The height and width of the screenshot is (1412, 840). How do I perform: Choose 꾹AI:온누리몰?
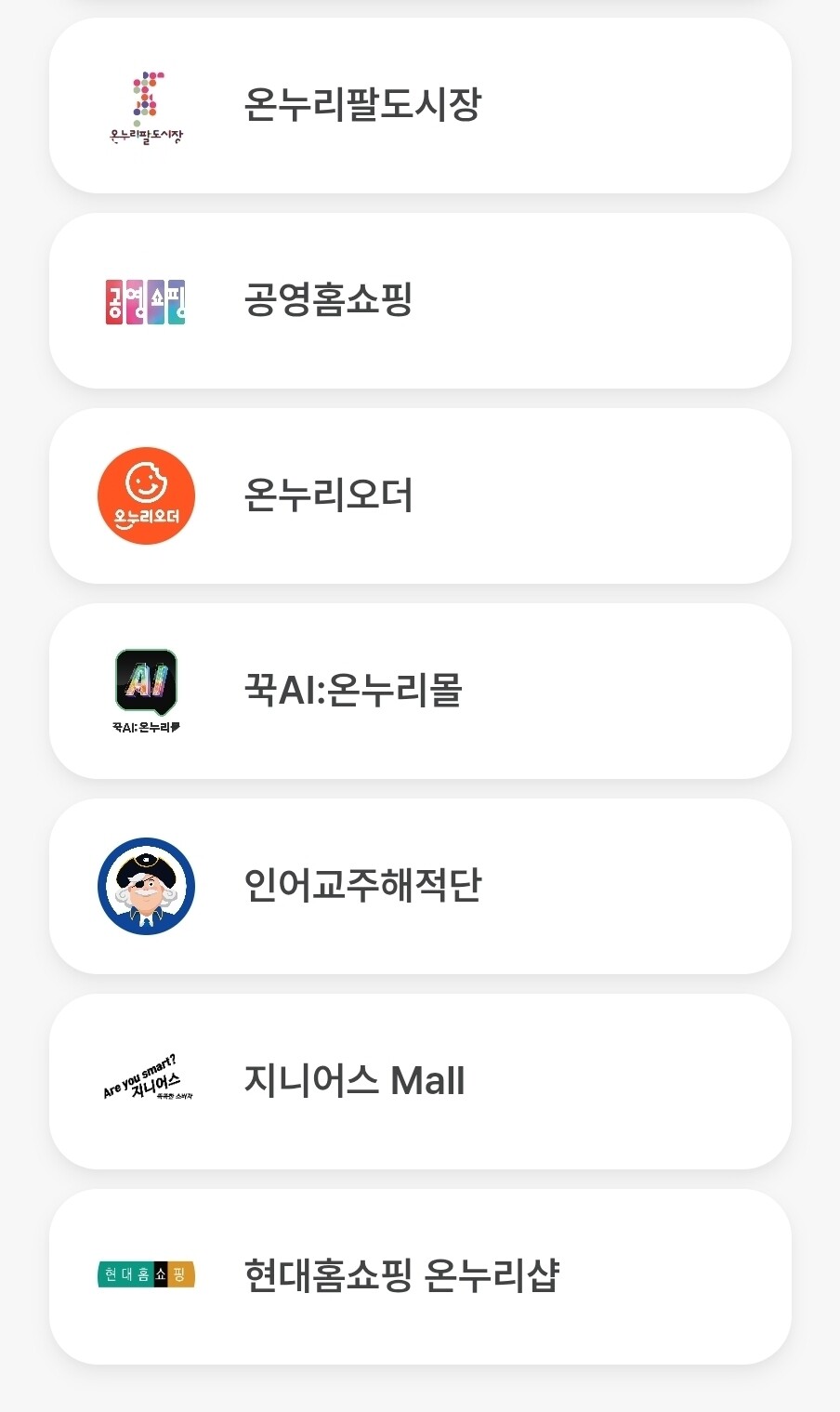420,691
